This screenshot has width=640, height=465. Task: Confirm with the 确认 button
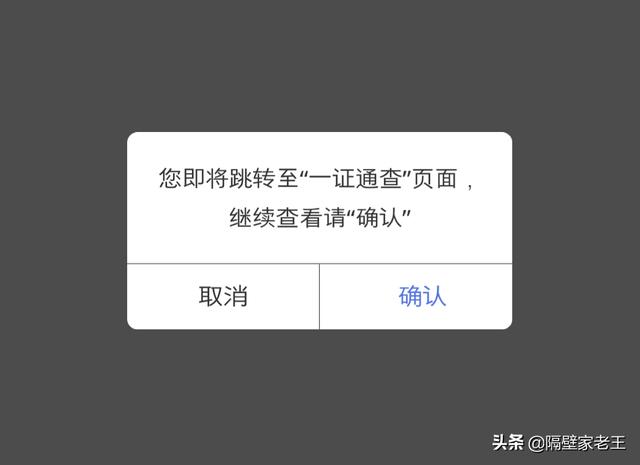[x=421, y=297]
